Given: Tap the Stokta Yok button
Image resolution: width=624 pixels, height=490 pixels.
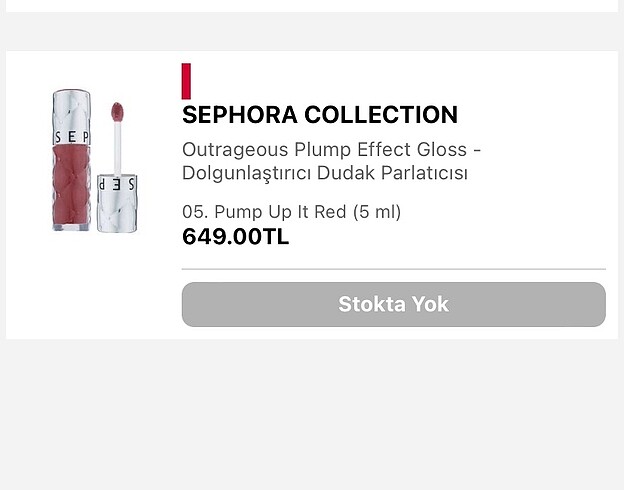Looking at the screenshot, I should coord(393,304).
